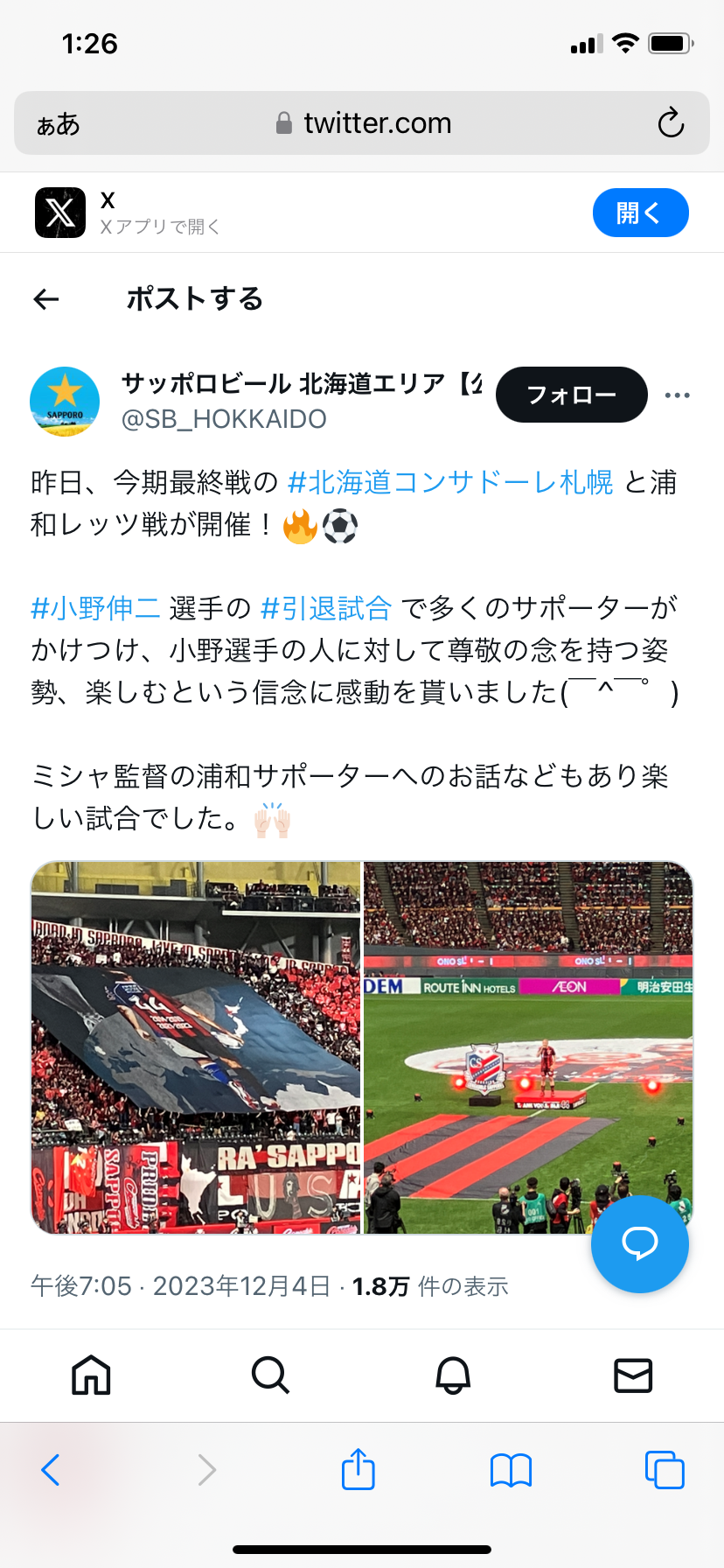The width and height of the screenshot is (724, 1568).
Task: Open the @SB_HOKKAIDO profile avatar
Action: [x=65, y=402]
